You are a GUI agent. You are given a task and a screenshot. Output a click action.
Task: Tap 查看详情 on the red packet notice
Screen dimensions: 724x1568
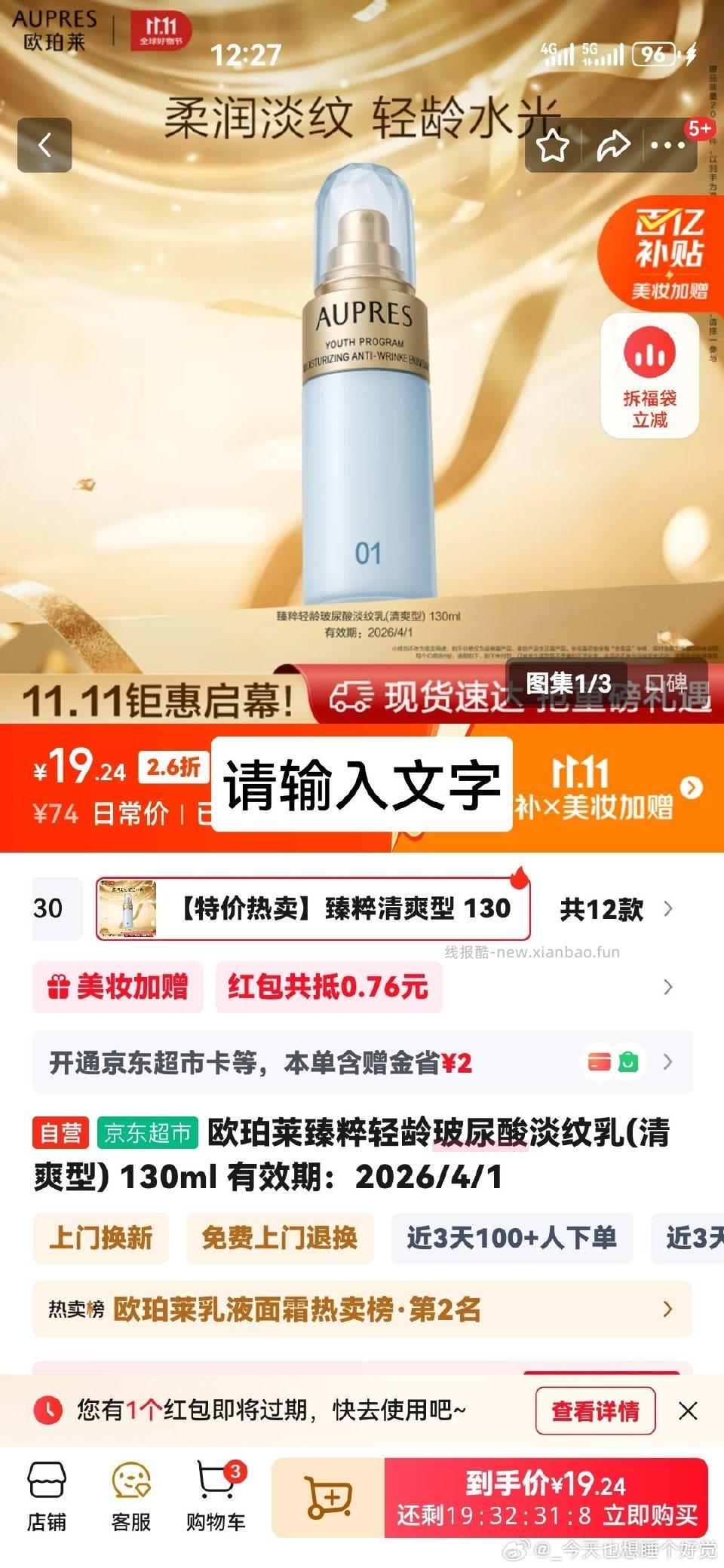coord(595,1410)
